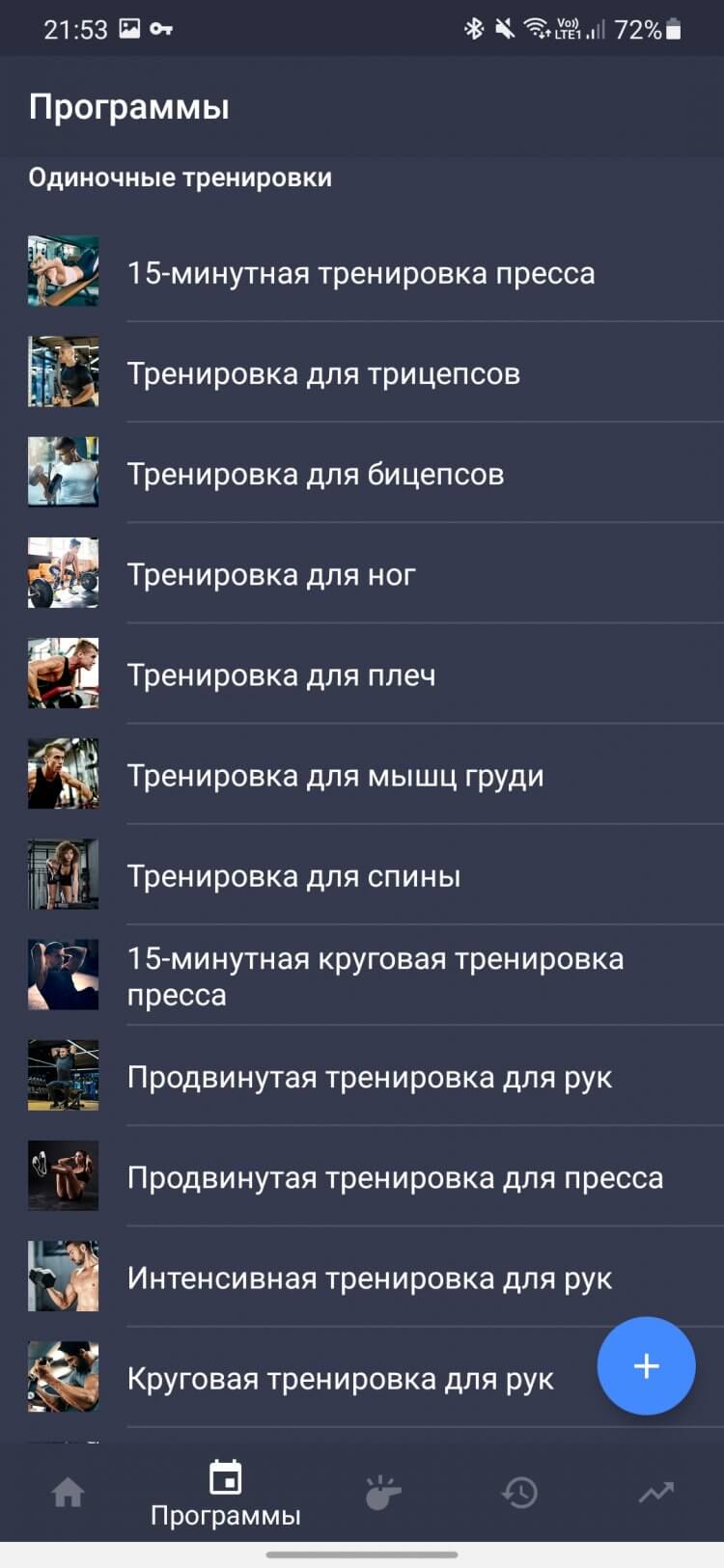Open 15-минутная тренировка пресса workout
724x1568 pixels.
coord(361,273)
